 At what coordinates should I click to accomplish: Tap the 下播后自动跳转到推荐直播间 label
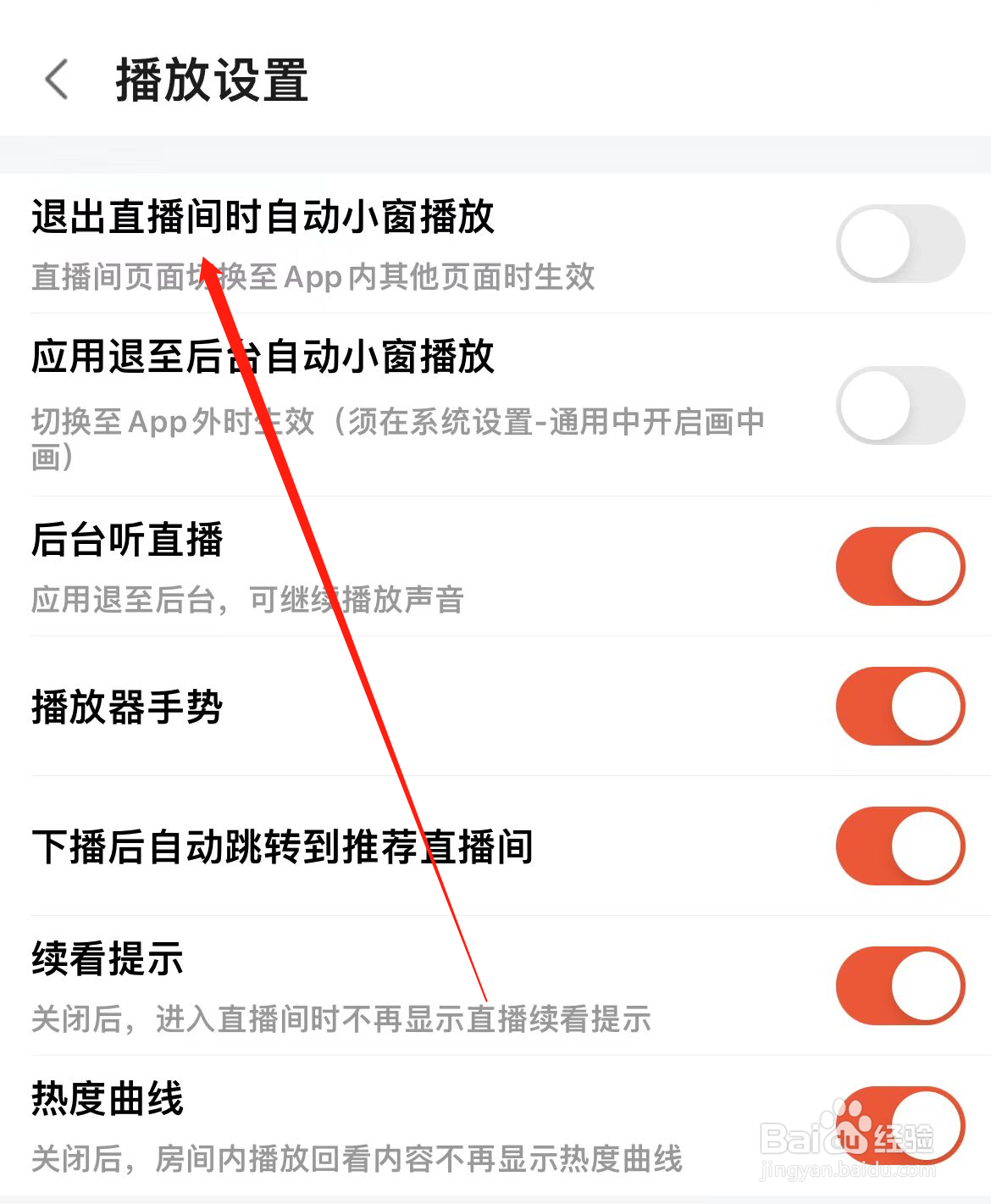coord(282,847)
